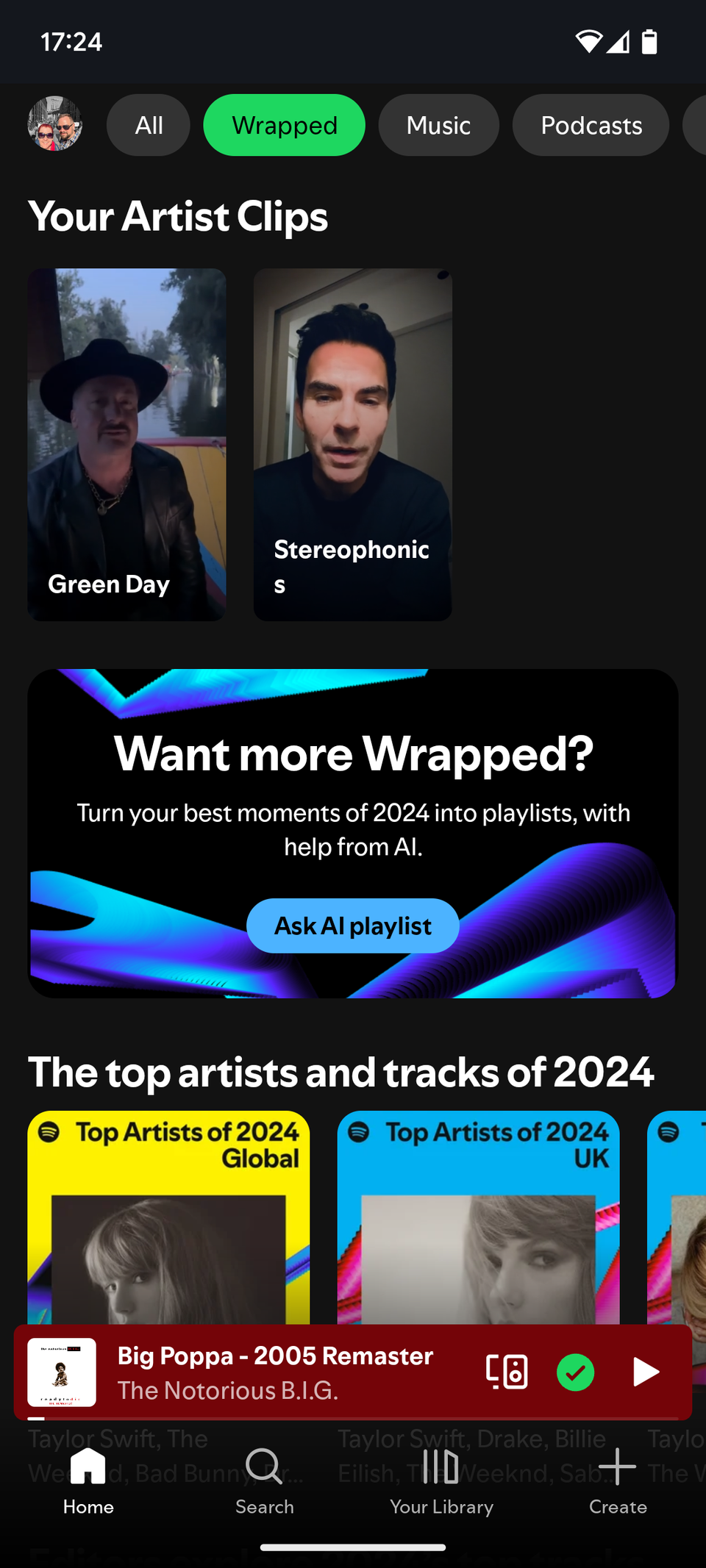The image size is (706, 1568).
Task: Tap the Play button on the mini player
Action: click(645, 1372)
